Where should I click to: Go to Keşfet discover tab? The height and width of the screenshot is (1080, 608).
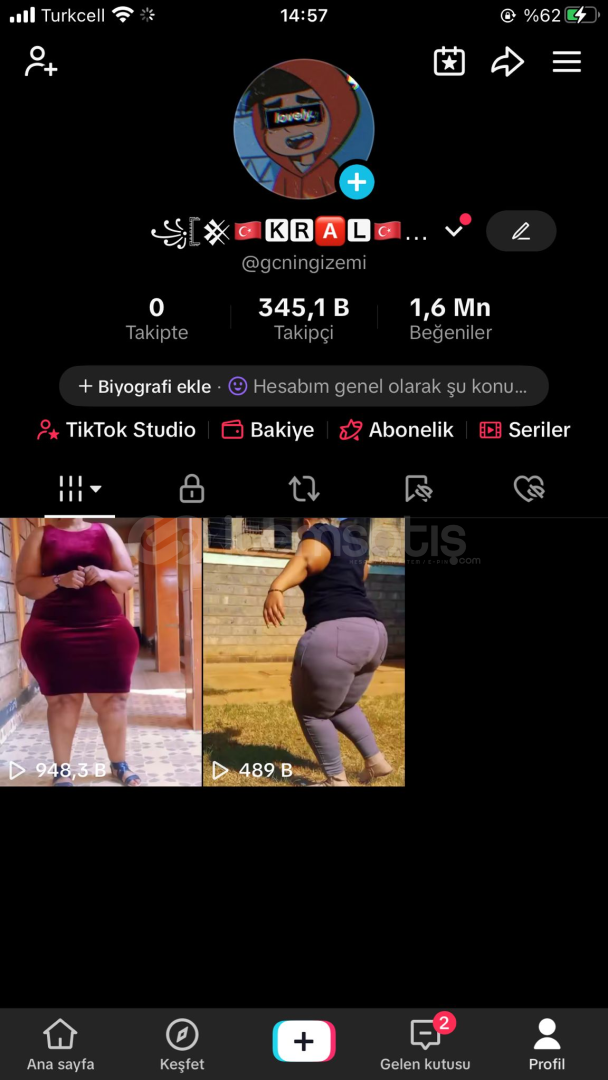pos(182,1044)
